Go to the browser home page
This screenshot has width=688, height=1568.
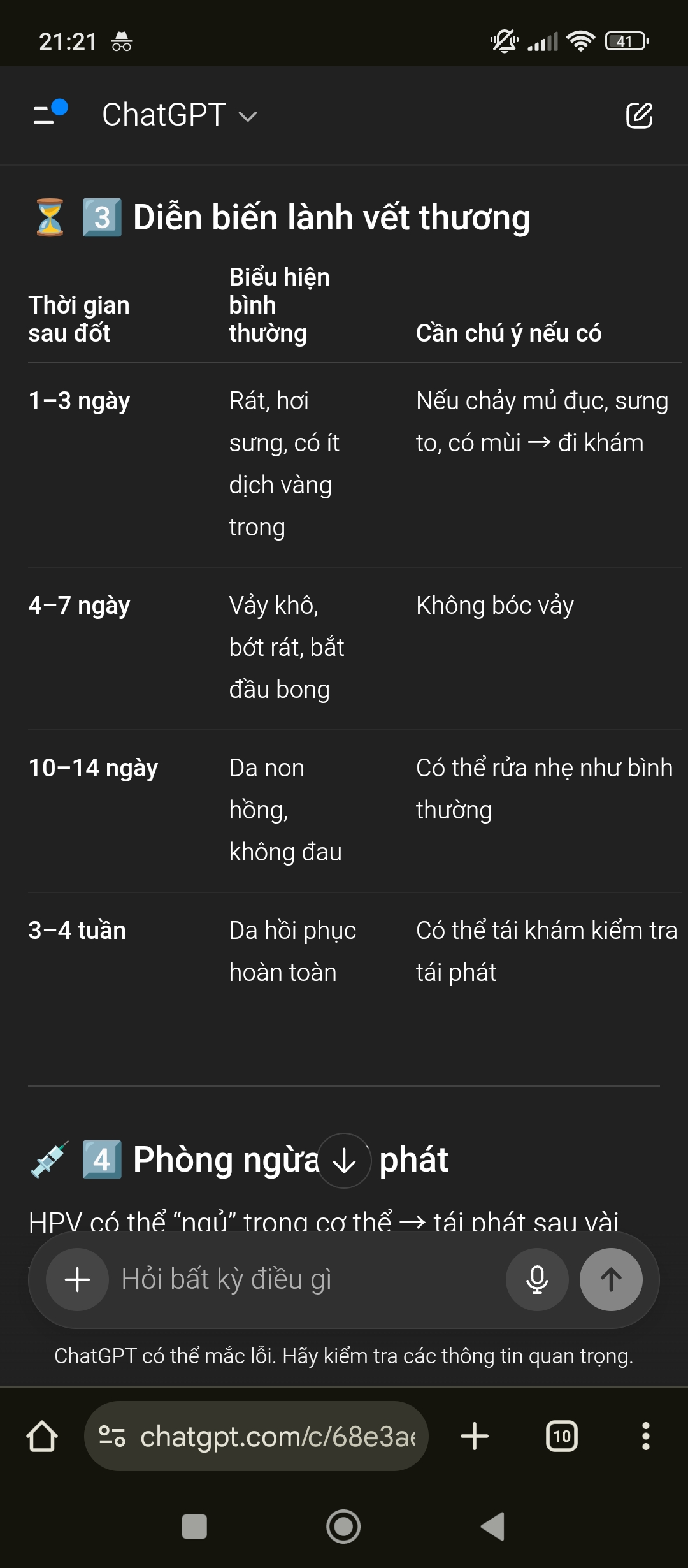tap(42, 1437)
